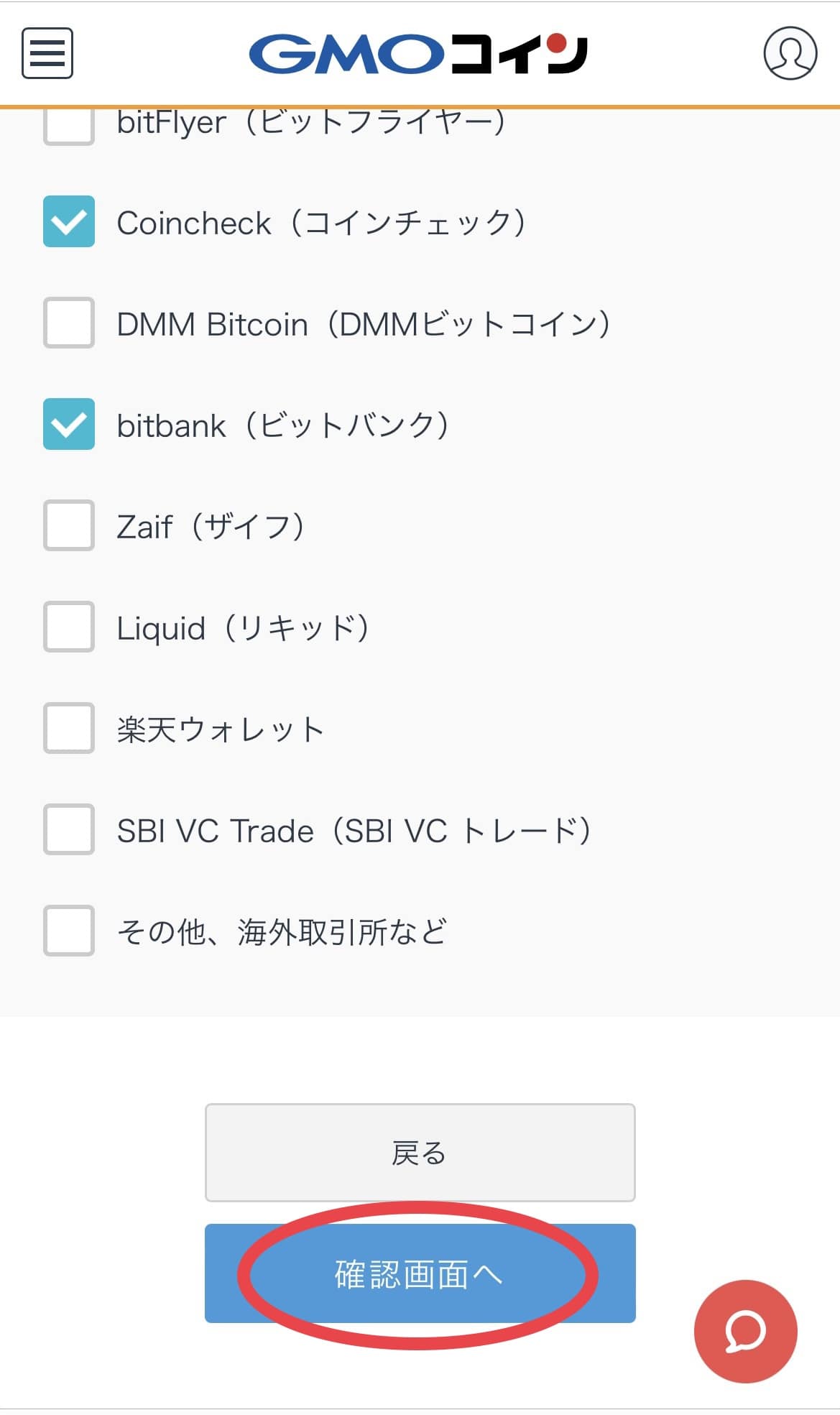Open the account profile icon
Screen dimensions: 840x1415
(x=790, y=53)
